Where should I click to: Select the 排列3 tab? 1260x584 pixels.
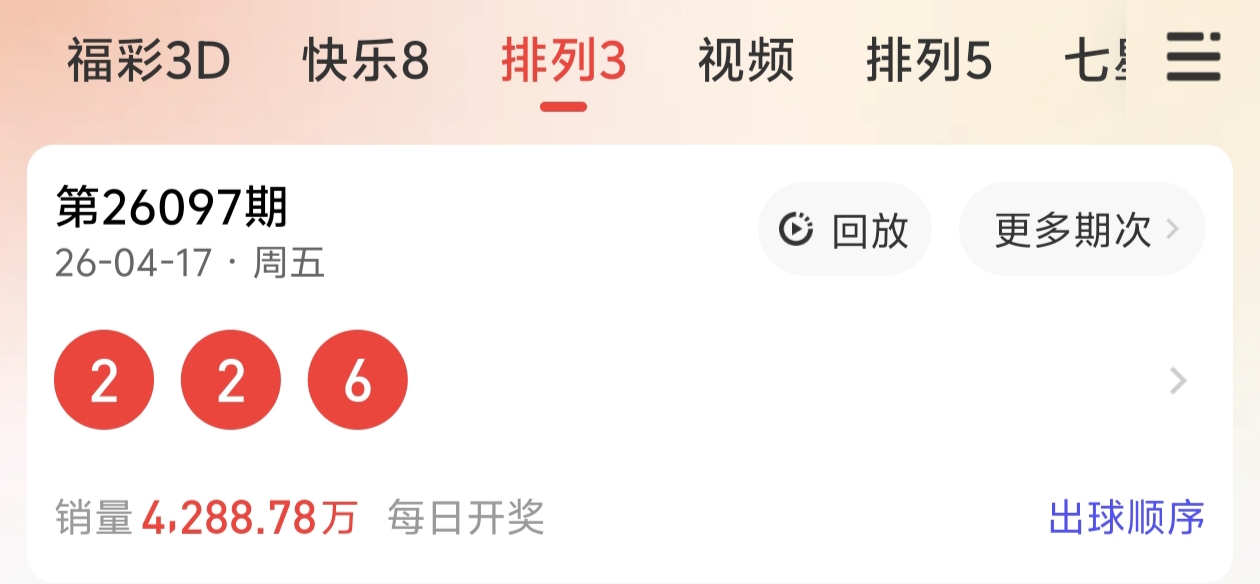point(564,61)
